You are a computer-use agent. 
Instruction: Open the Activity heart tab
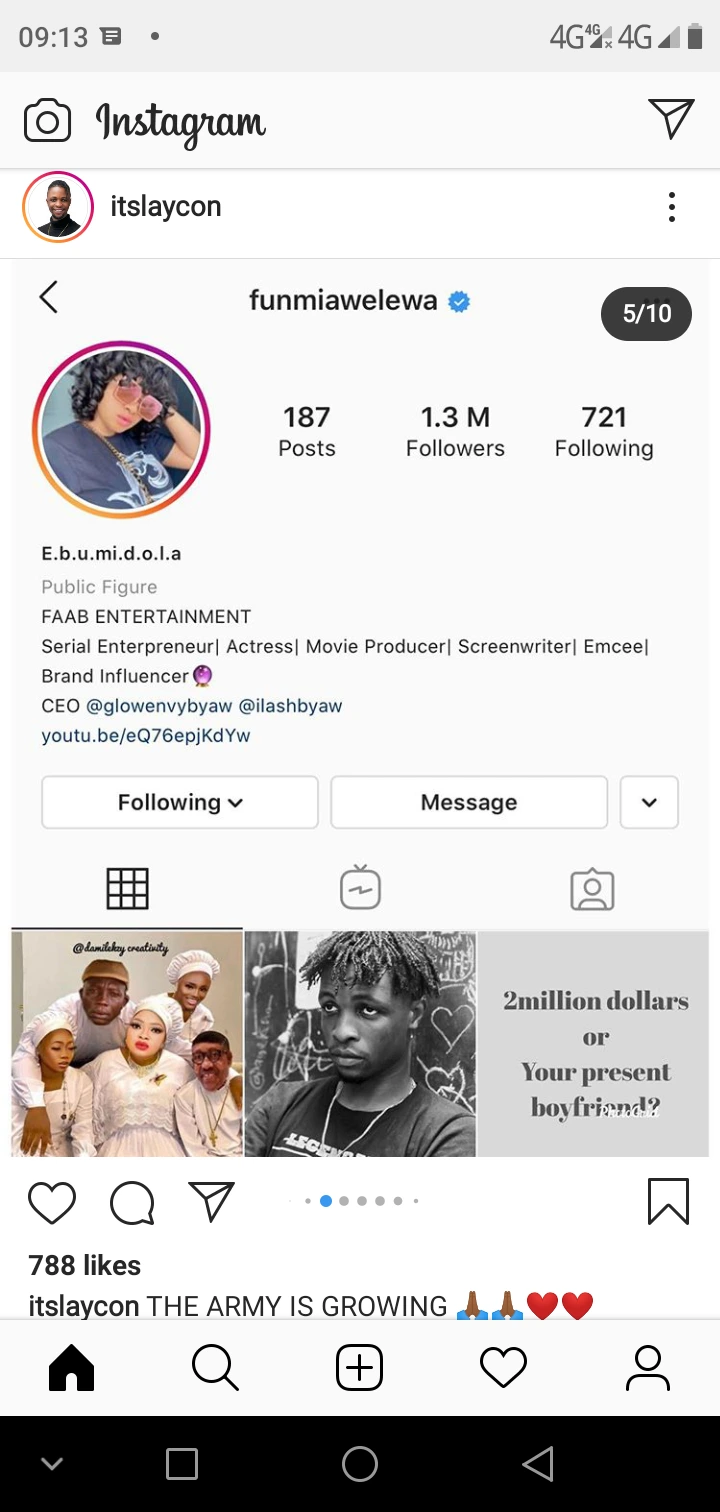tap(503, 1367)
